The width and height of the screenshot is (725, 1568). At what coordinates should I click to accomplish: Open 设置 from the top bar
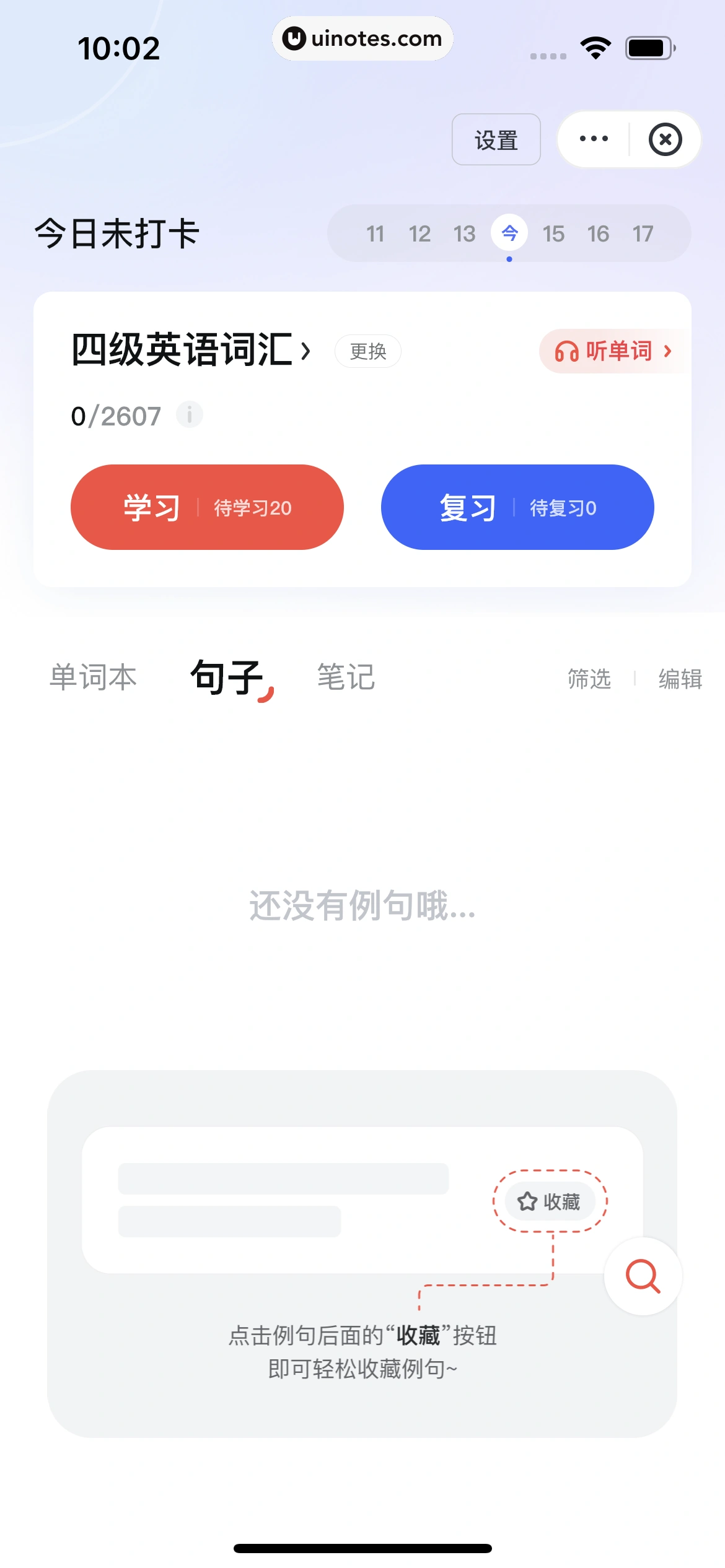pos(496,140)
